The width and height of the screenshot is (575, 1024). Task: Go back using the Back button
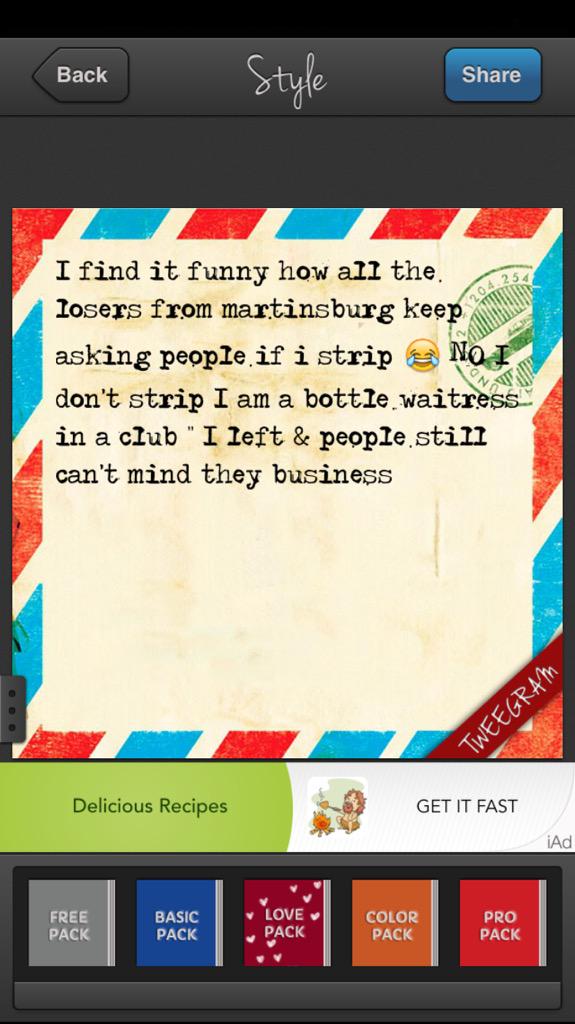coord(80,74)
